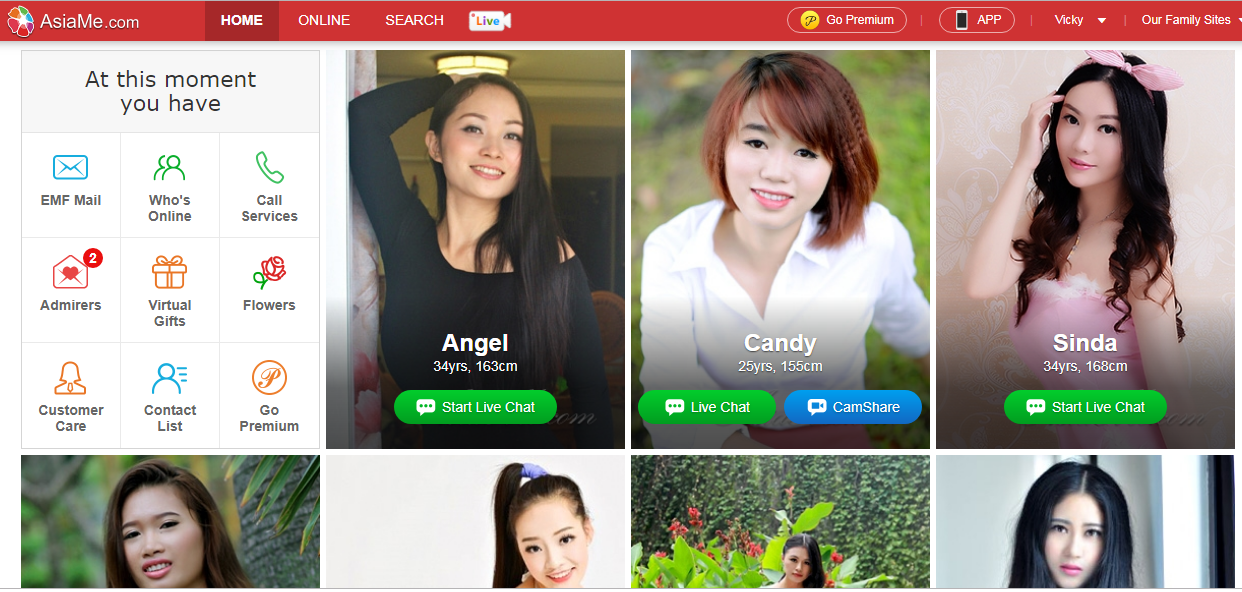1242x592 pixels.
Task: Switch to the SEARCH tab
Action: [x=414, y=20]
